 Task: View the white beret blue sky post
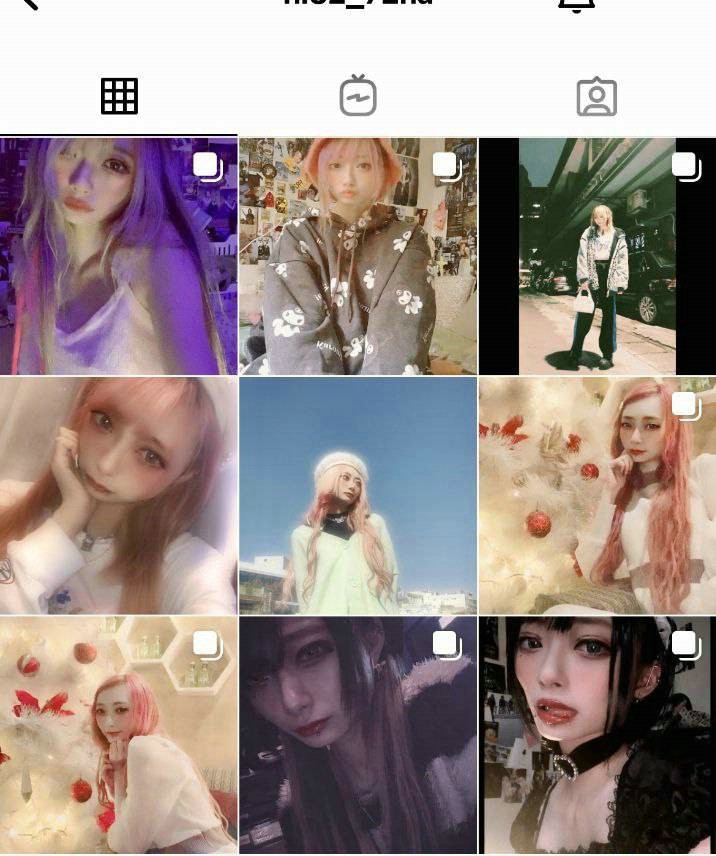point(357,495)
